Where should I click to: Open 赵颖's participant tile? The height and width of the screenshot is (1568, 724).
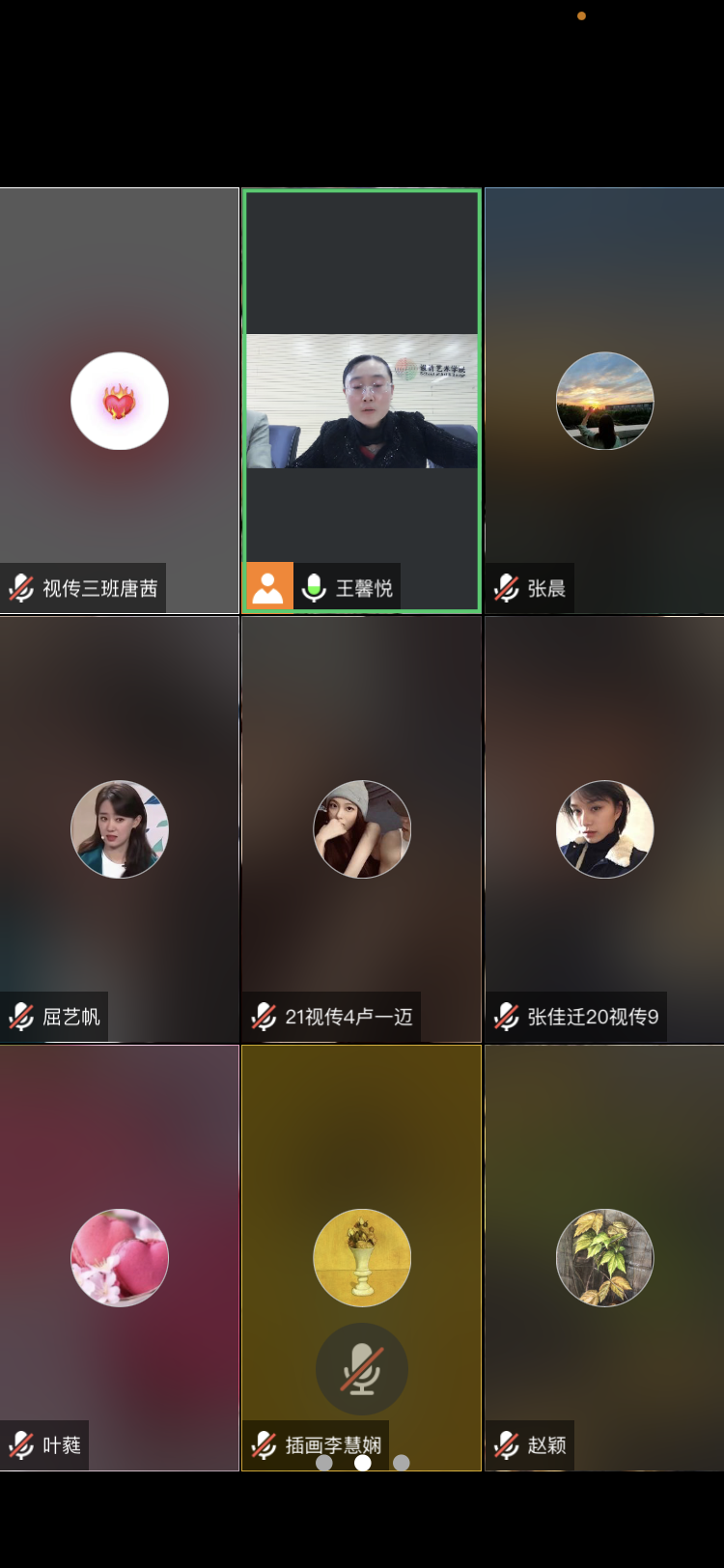(604, 1257)
